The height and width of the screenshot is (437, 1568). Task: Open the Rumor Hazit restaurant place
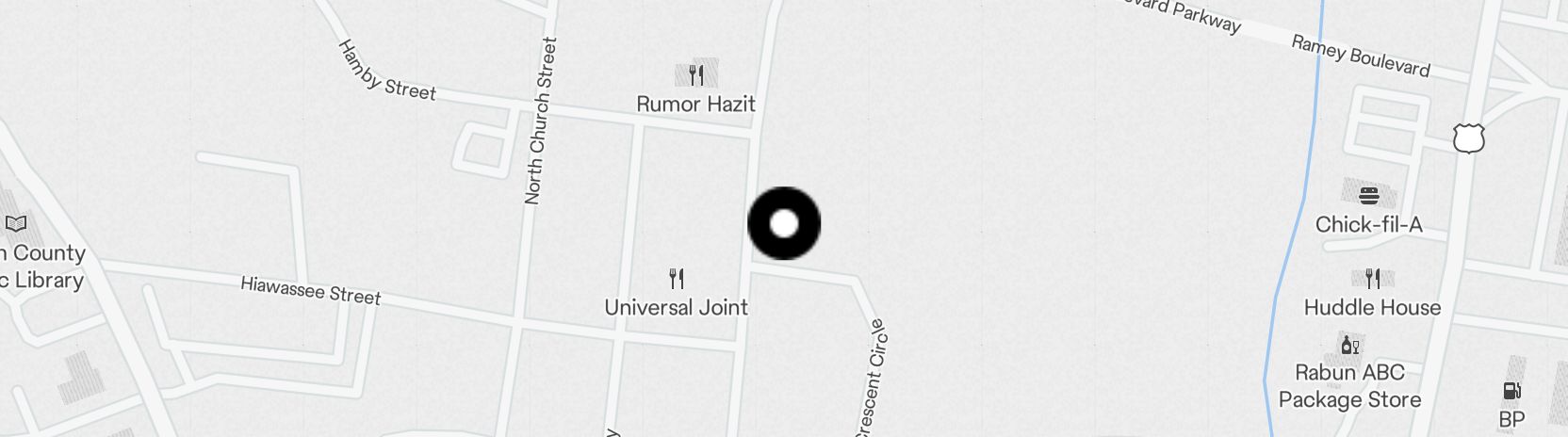point(696,76)
